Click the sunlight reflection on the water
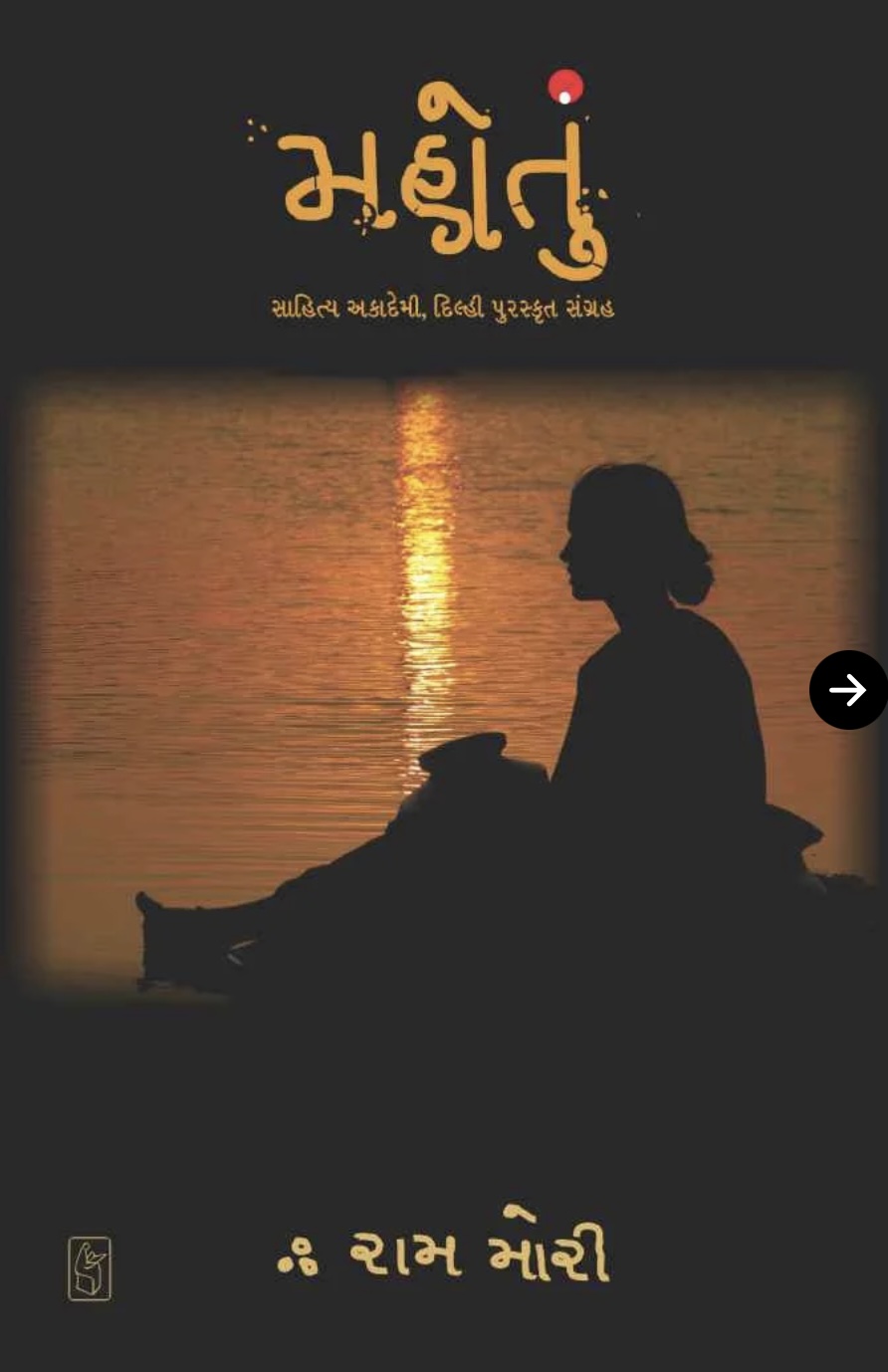Viewport: 888px width, 1372px height. 423,548
